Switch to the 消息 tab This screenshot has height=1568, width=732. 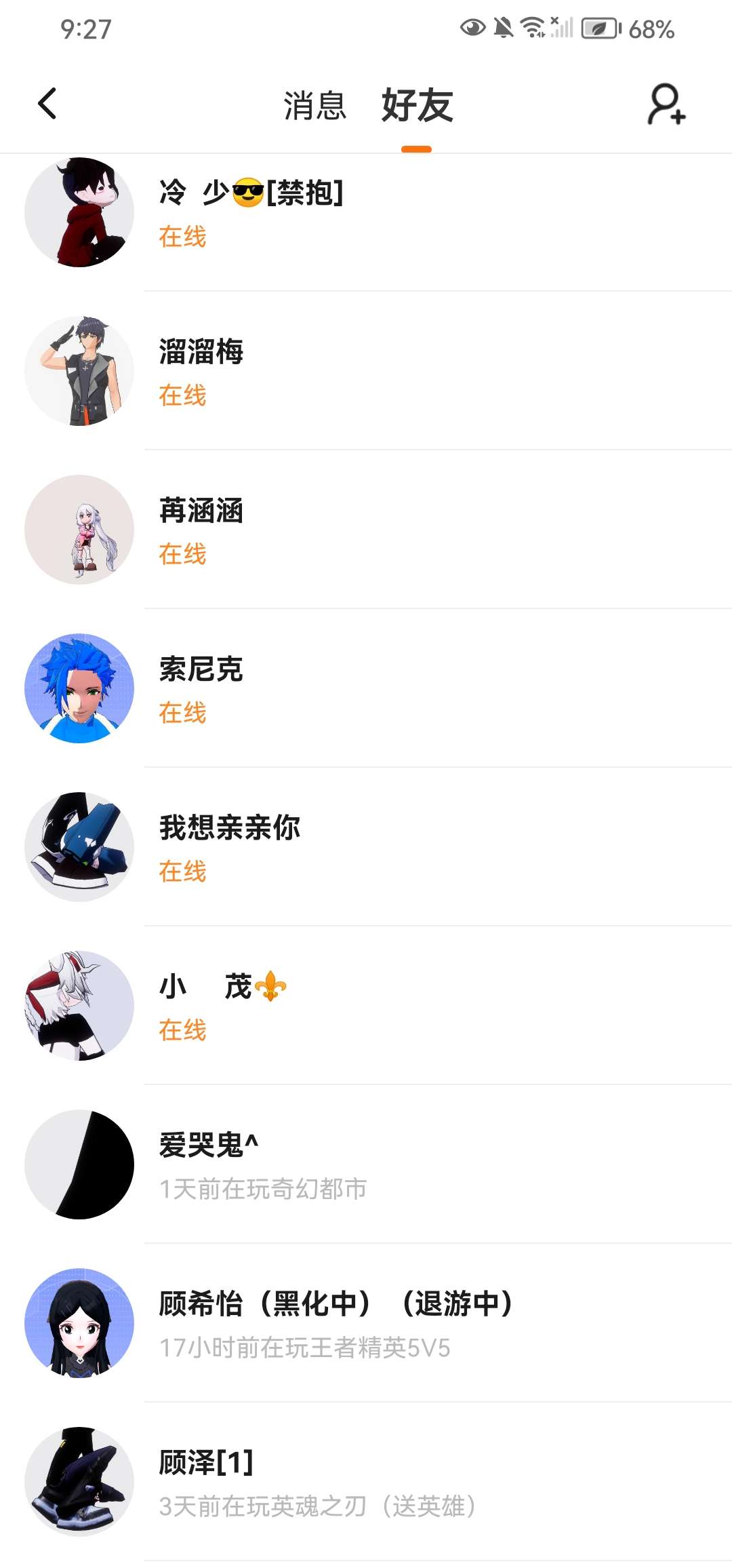314,106
